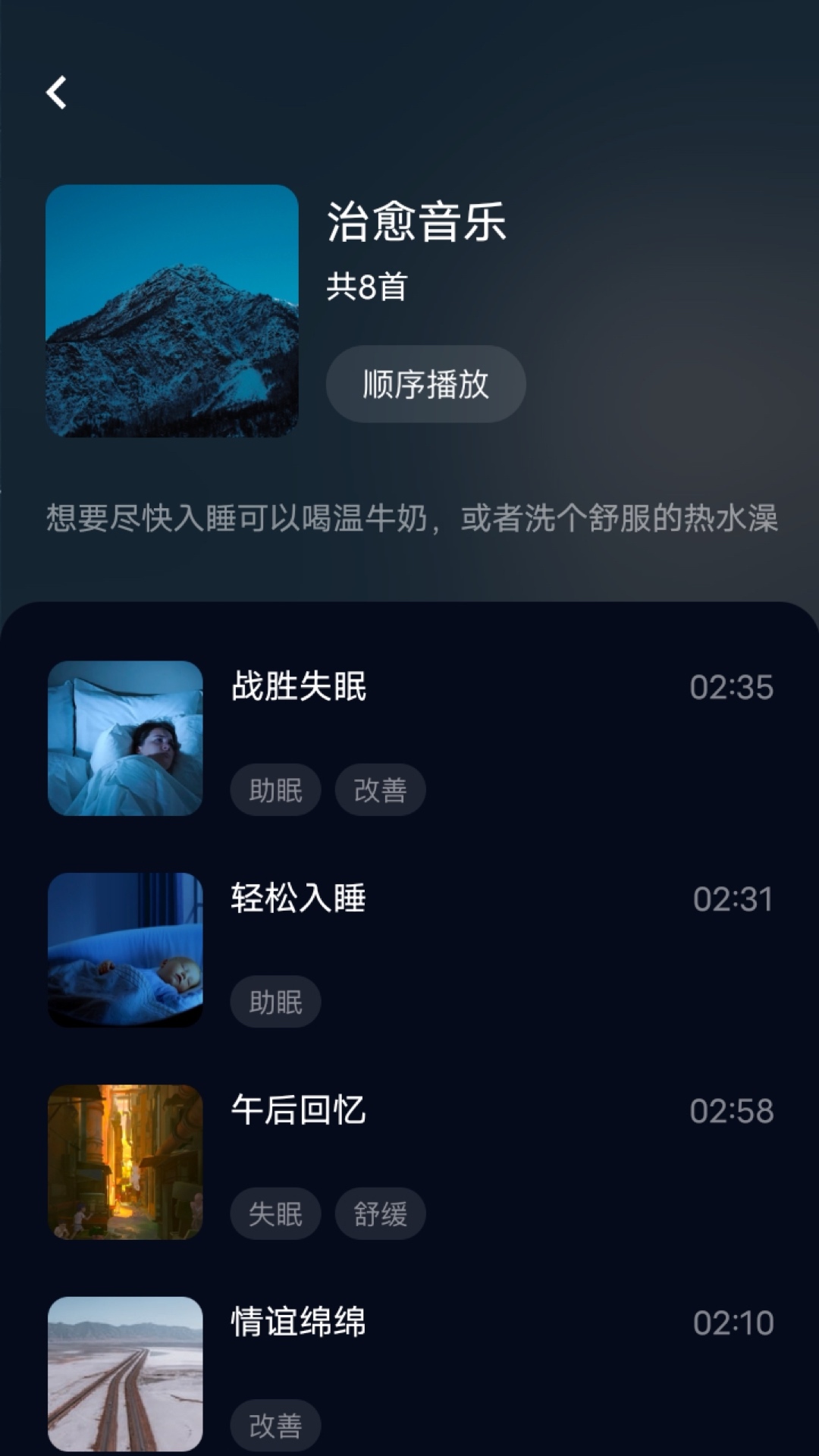Go back using the top-left arrow

[56, 93]
